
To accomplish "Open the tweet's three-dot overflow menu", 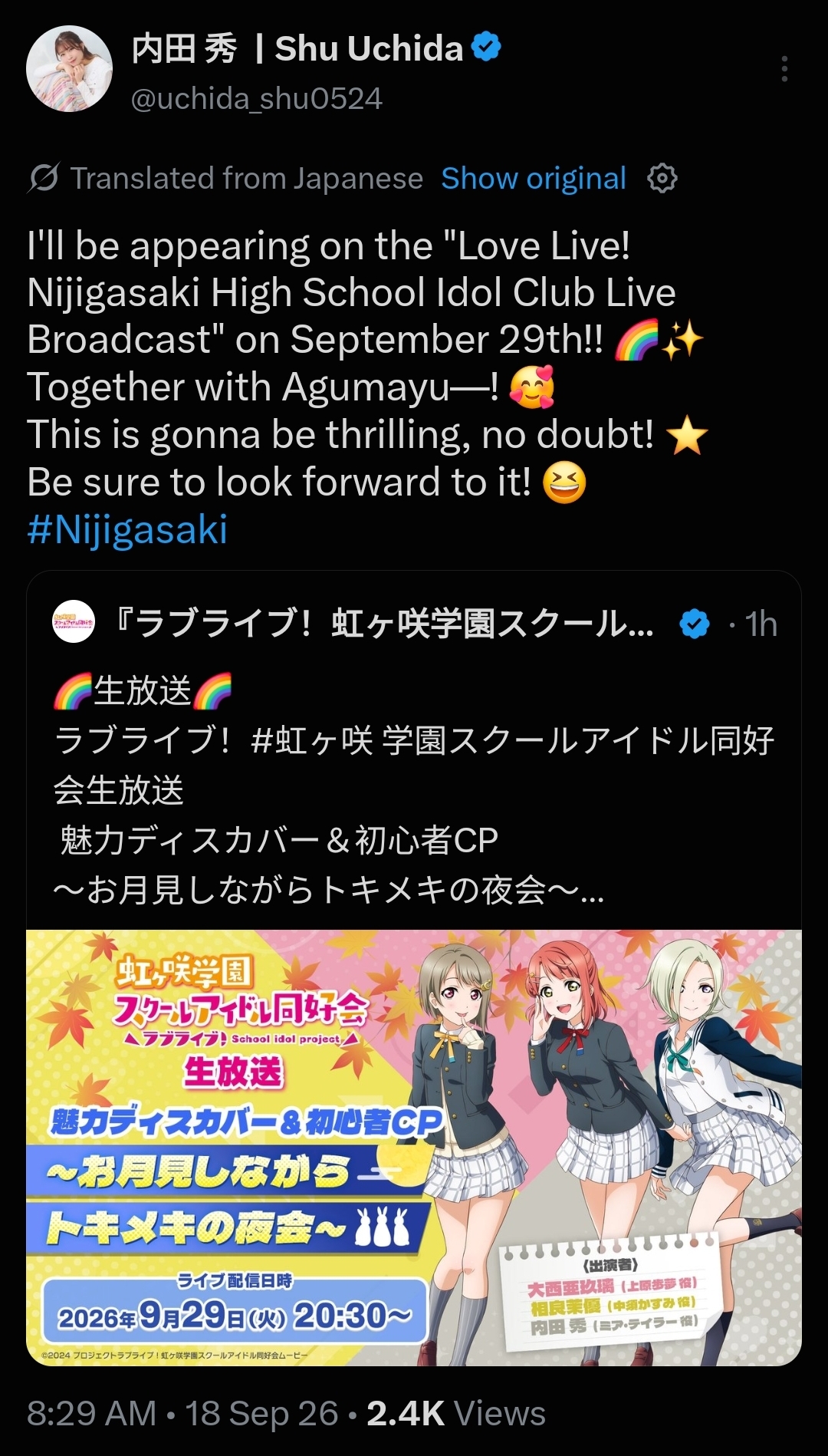I will click(x=784, y=69).
